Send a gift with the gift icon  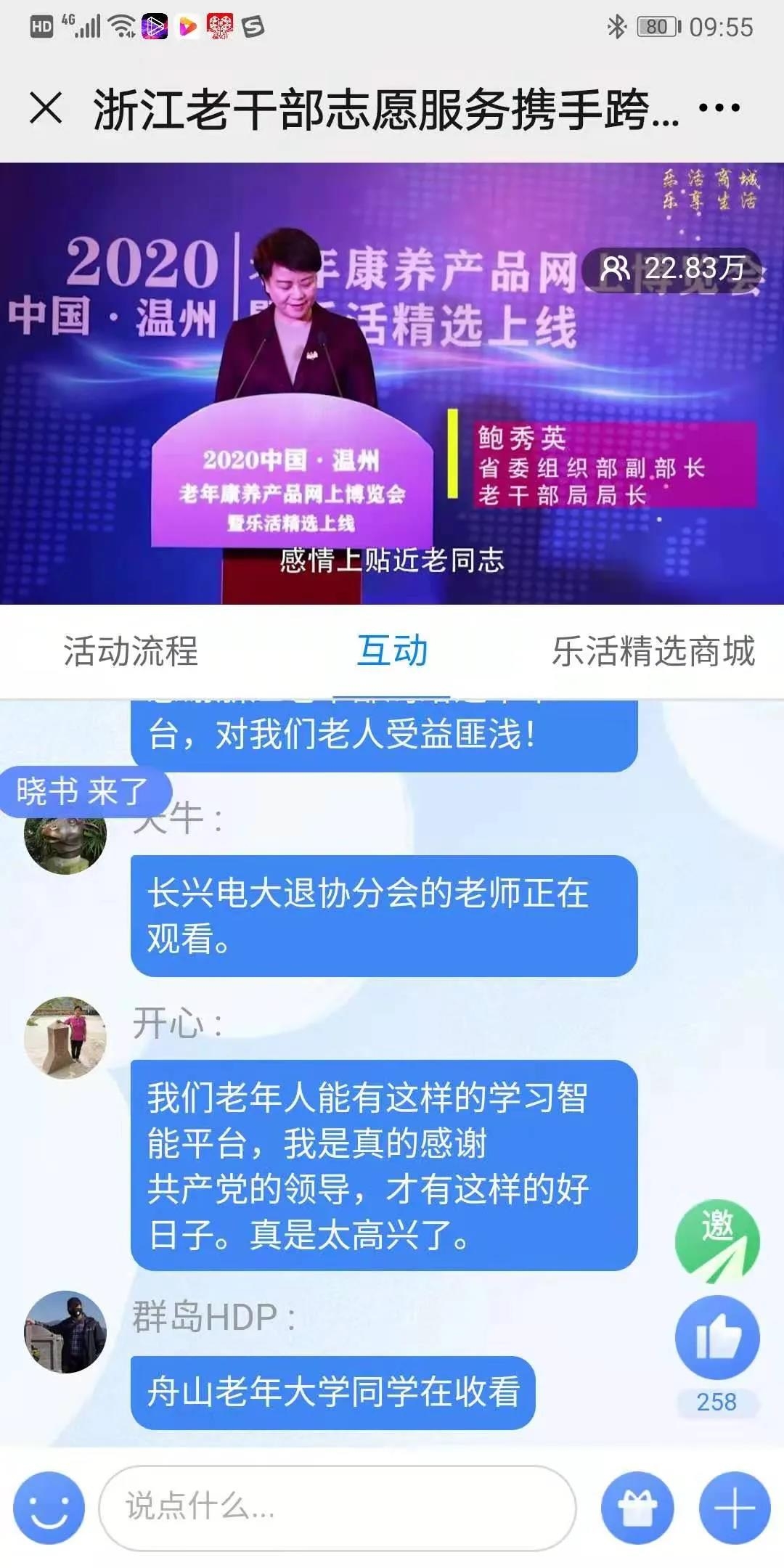pos(637,1508)
